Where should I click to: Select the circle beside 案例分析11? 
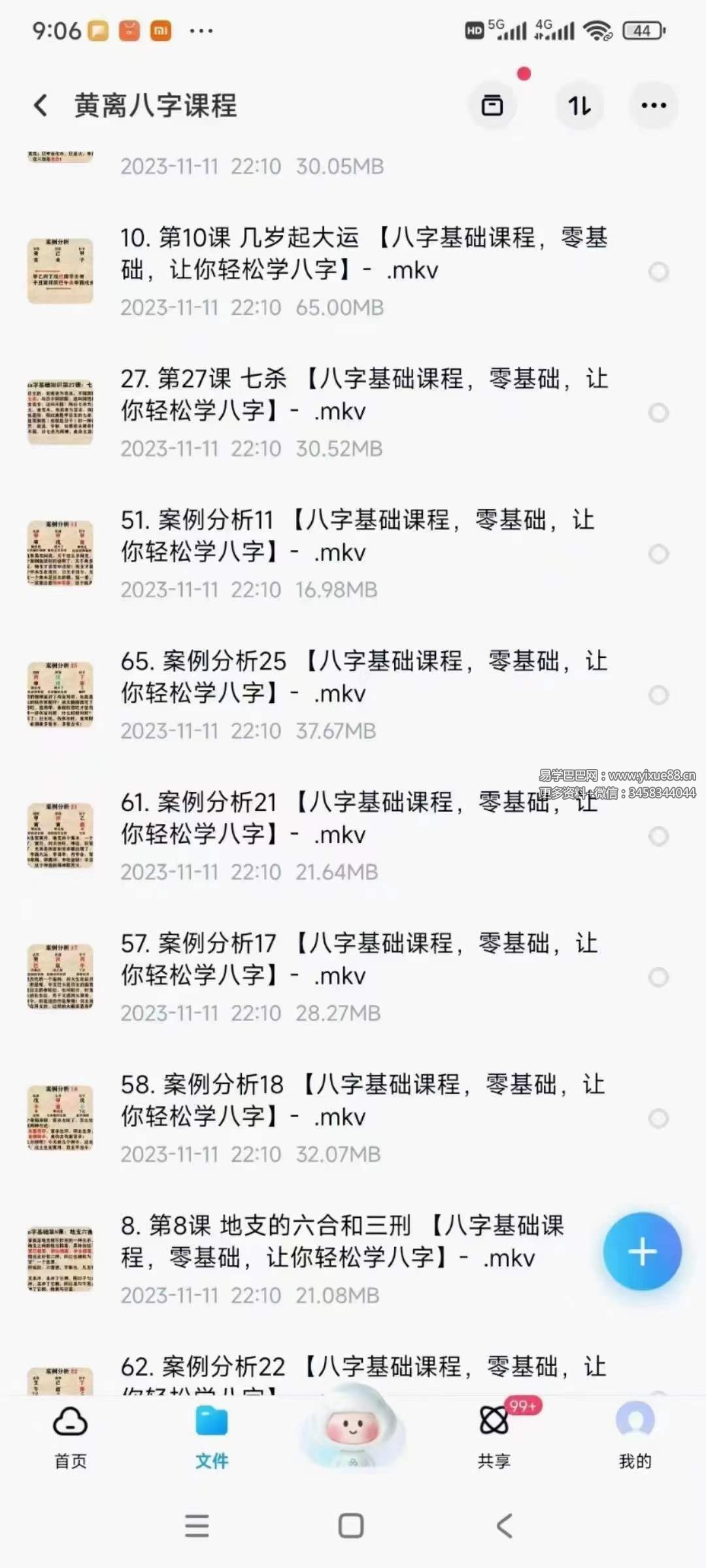pyautogui.click(x=658, y=553)
